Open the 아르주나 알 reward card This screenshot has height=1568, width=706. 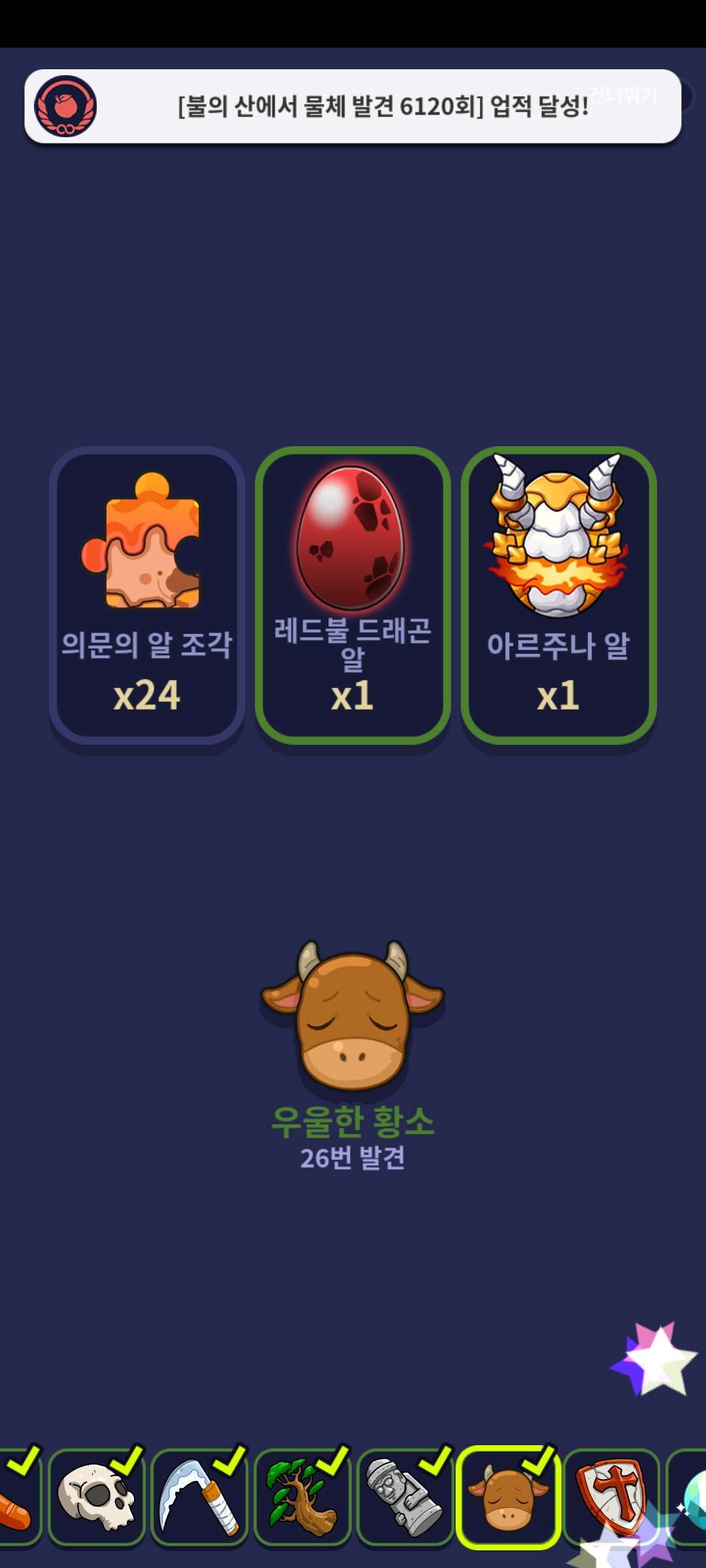point(559,595)
